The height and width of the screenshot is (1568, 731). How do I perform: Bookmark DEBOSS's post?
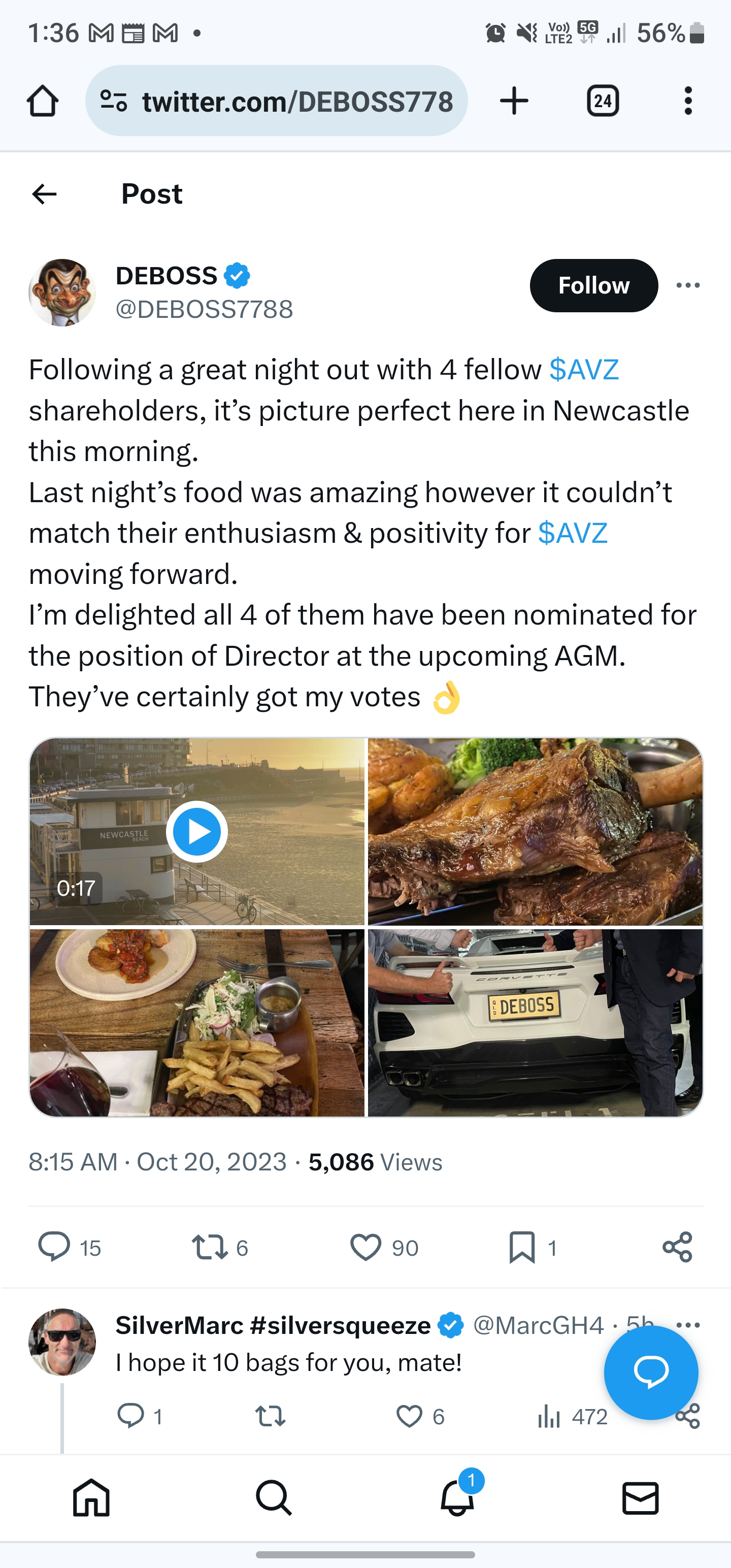[x=522, y=1247]
